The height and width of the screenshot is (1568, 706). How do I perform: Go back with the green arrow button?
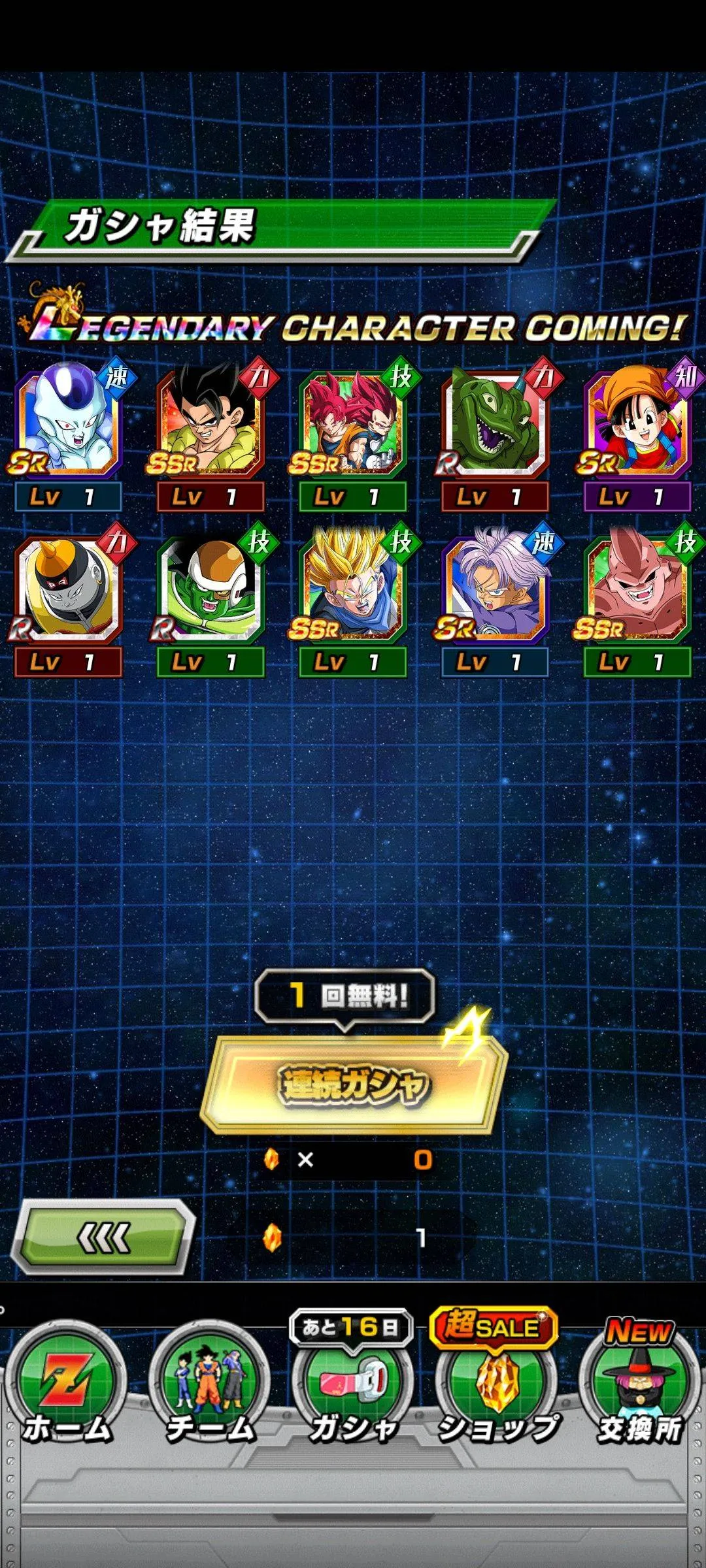click(x=103, y=1237)
